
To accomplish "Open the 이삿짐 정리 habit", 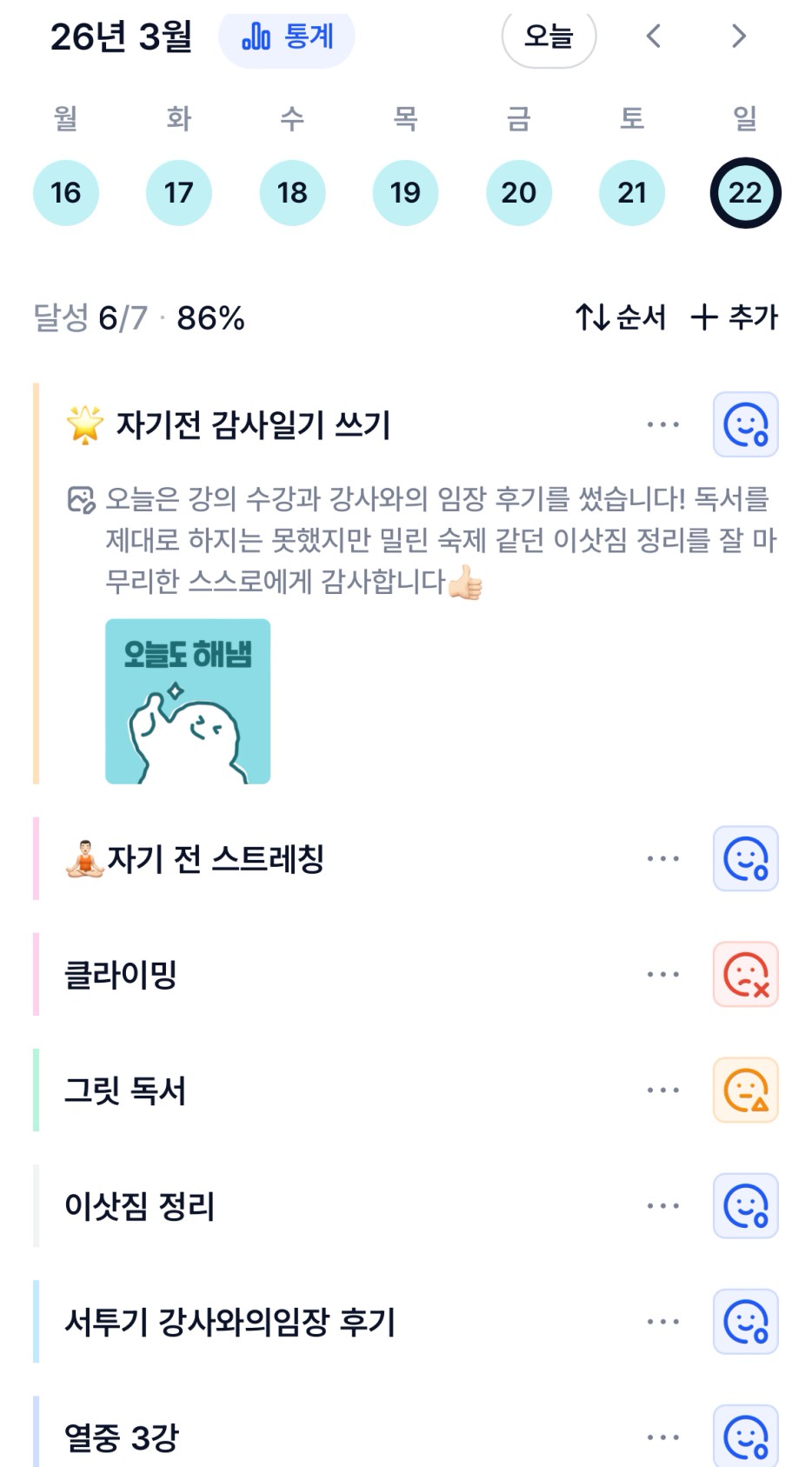I will click(x=139, y=1206).
